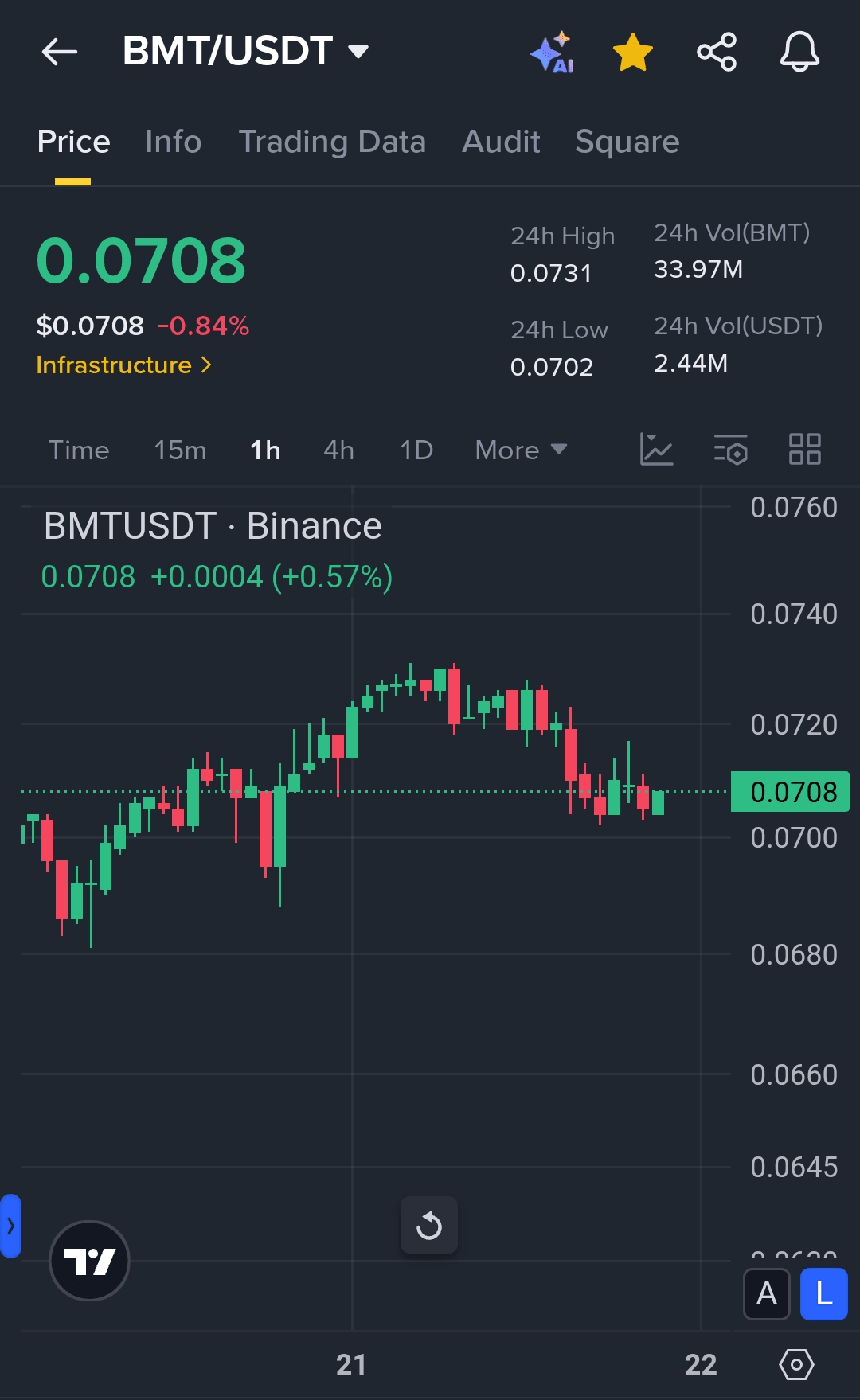Open the AI assistant sparkle icon
860x1400 pixels.
552,53
